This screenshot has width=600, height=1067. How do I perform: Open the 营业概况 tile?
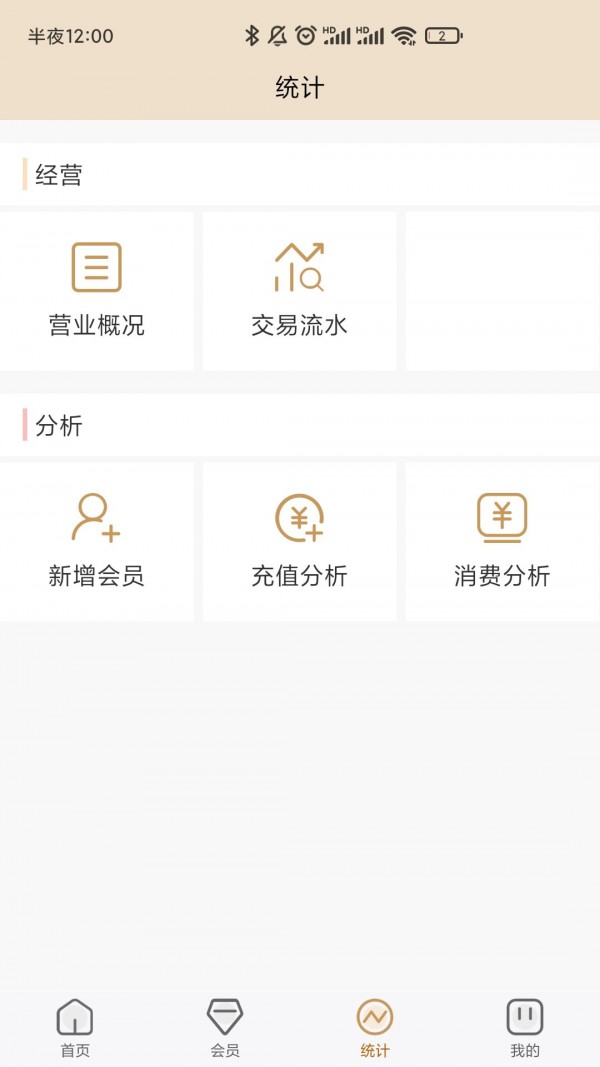coord(97,290)
